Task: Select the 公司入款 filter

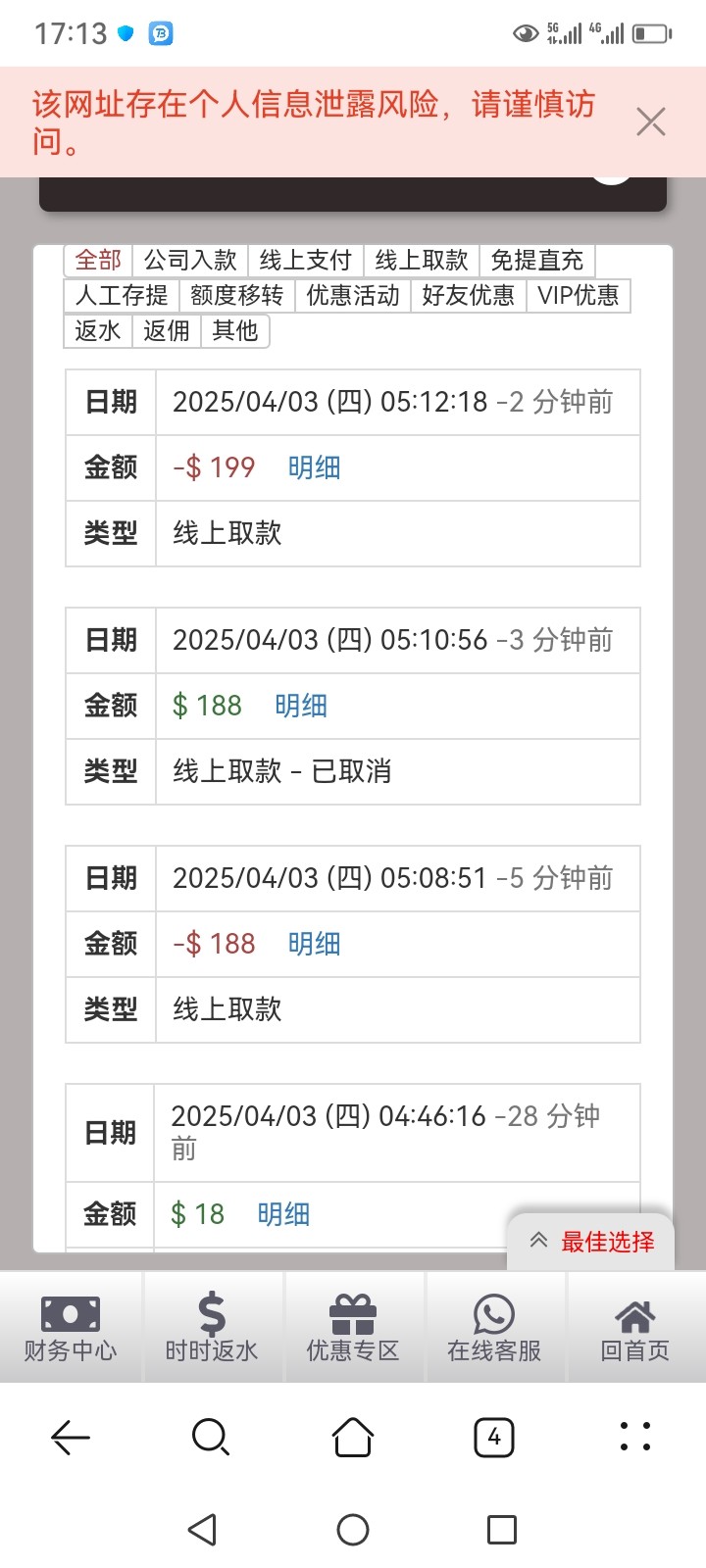Action: 190,261
